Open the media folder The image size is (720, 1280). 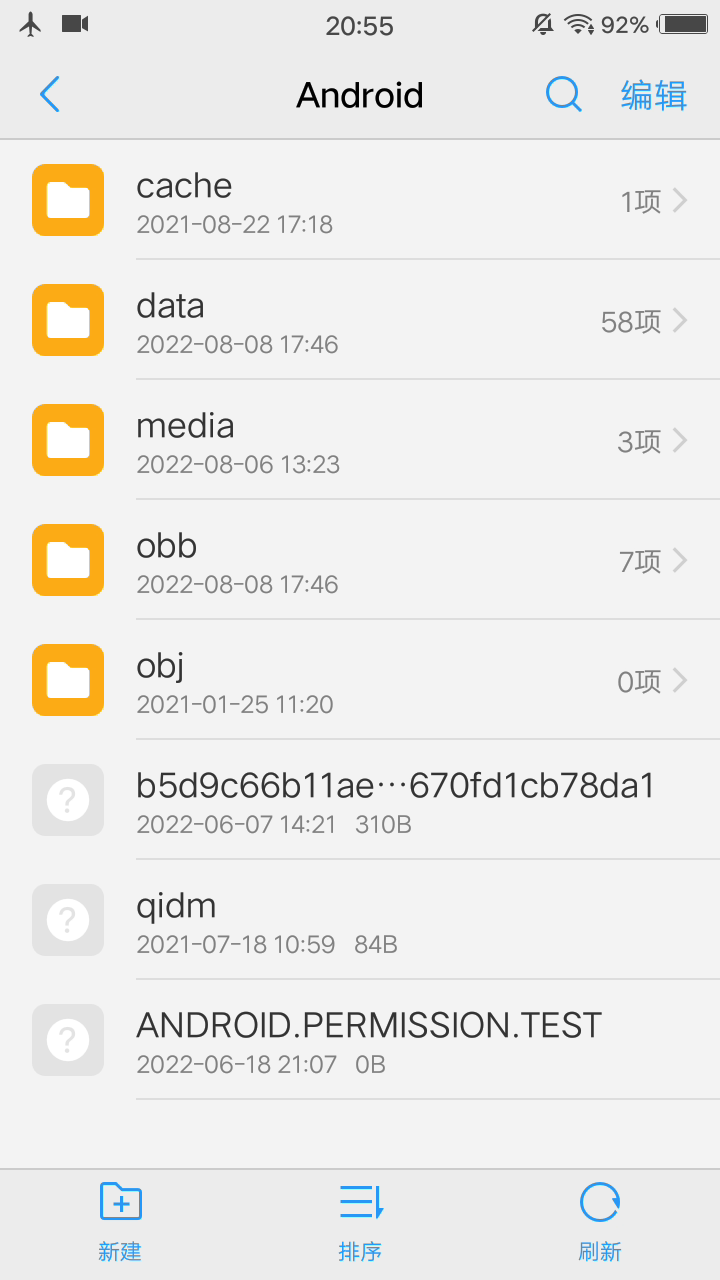point(360,440)
